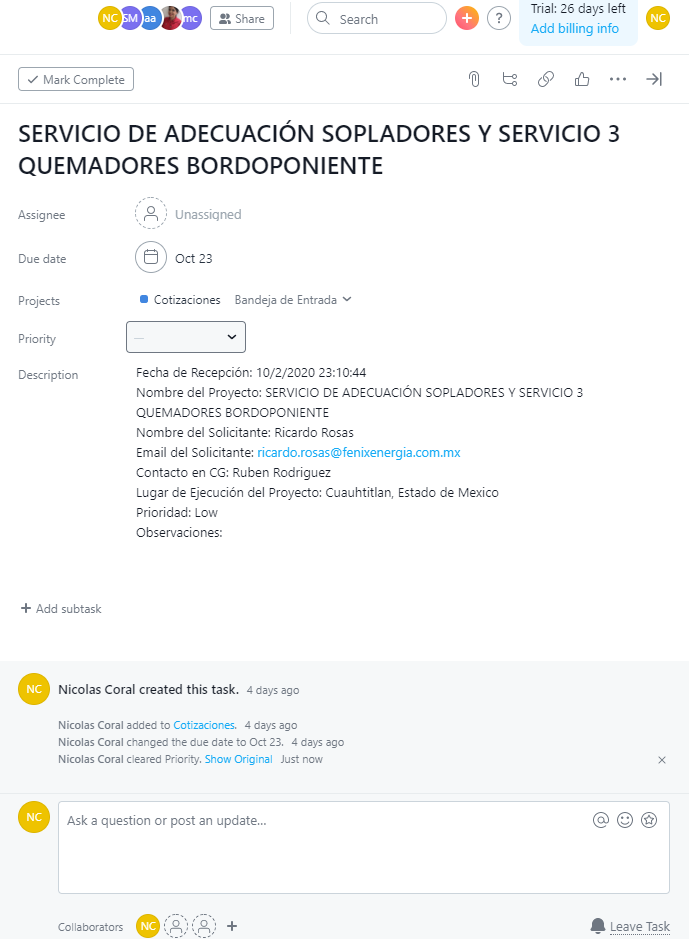Attach a file via paperclip icon
Screen dimensions: 689x939
point(474,80)
